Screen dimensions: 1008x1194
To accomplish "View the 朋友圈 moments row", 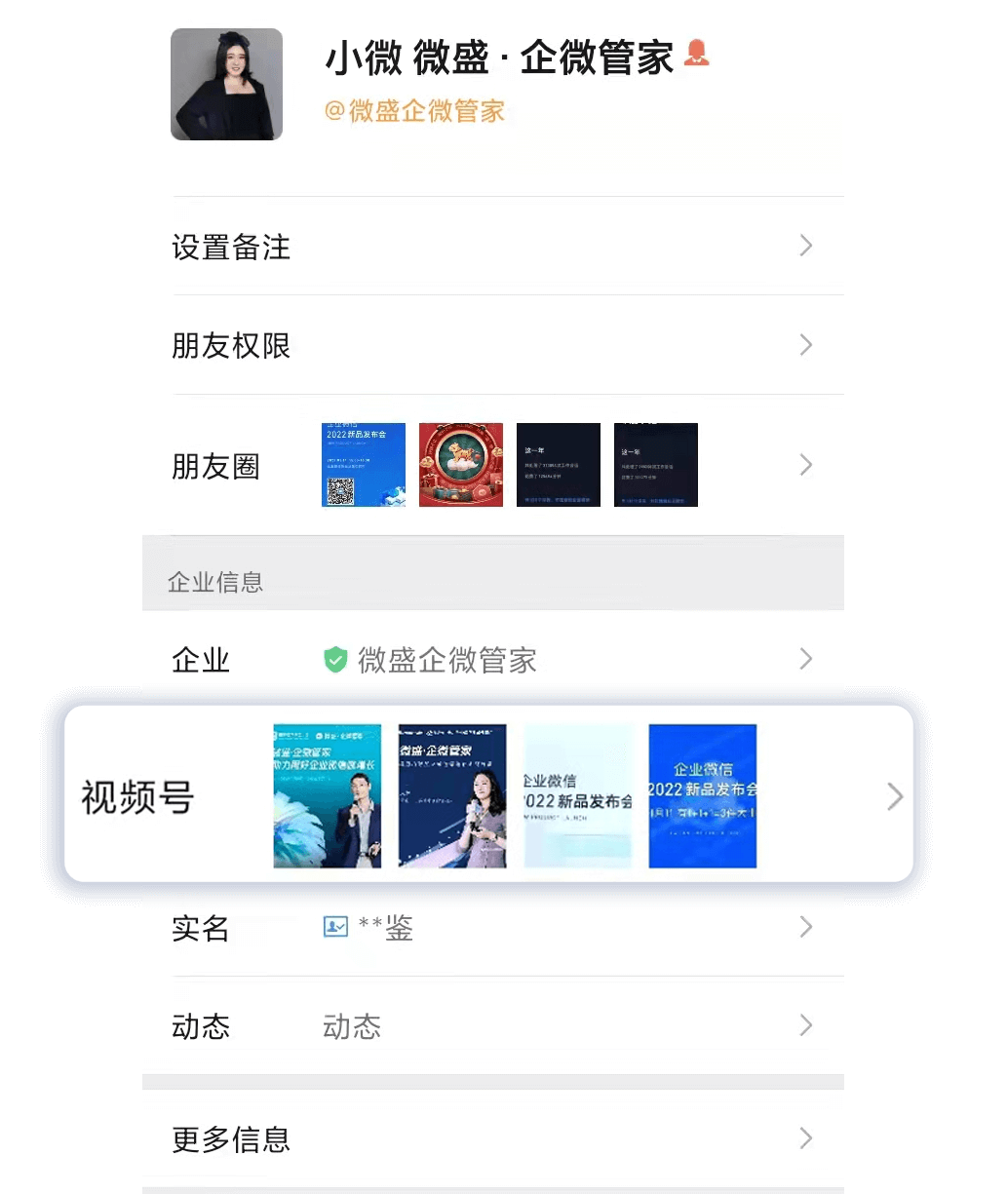I will (492, 466).
